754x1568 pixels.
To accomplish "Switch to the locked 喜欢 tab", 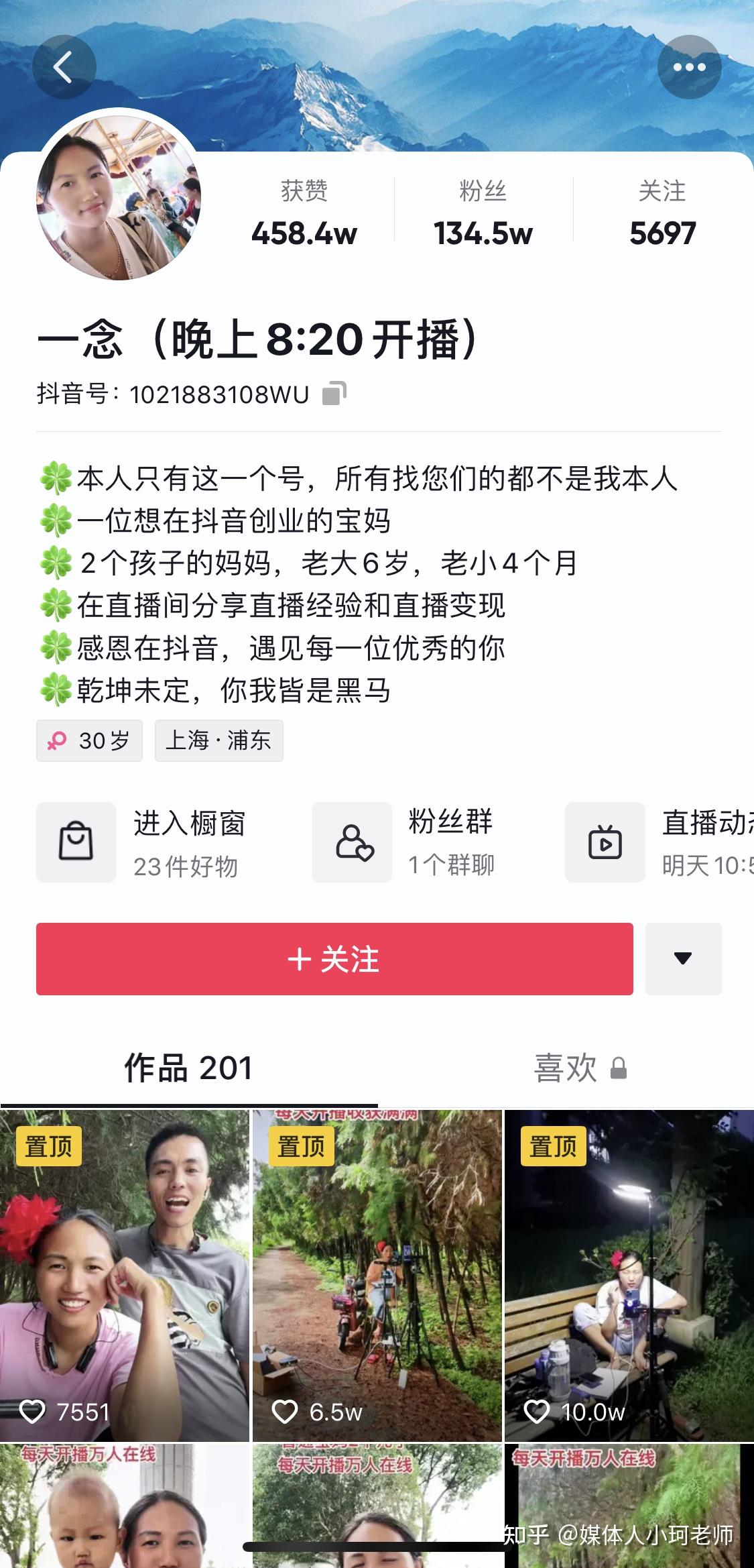I will [x=579, y=1068].
